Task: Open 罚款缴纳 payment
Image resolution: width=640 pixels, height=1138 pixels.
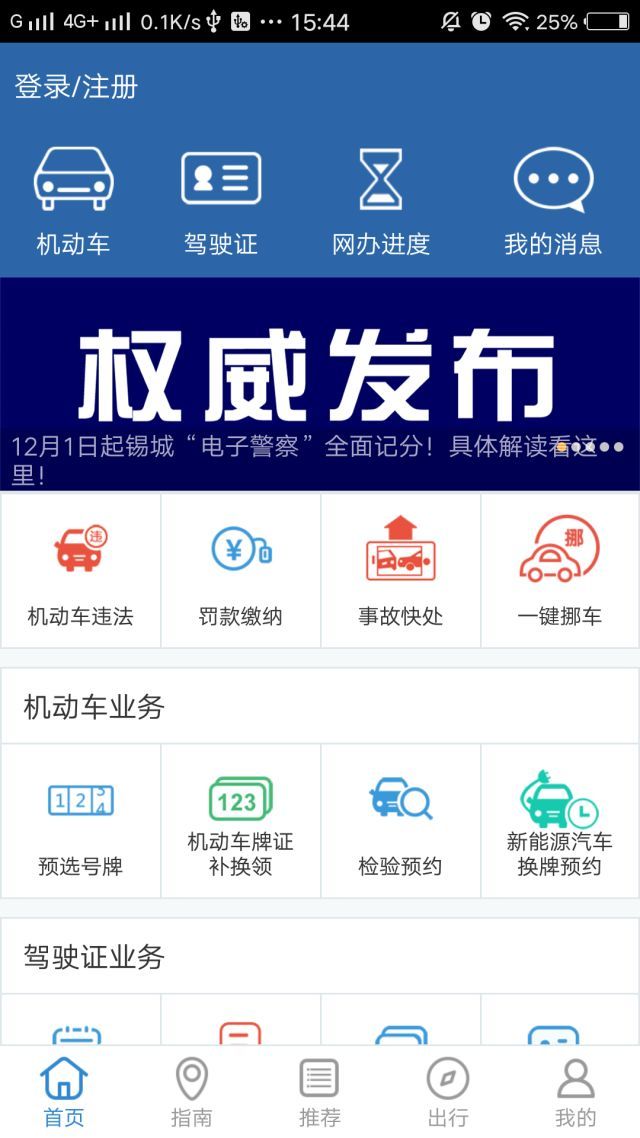Action: (240, 570)
